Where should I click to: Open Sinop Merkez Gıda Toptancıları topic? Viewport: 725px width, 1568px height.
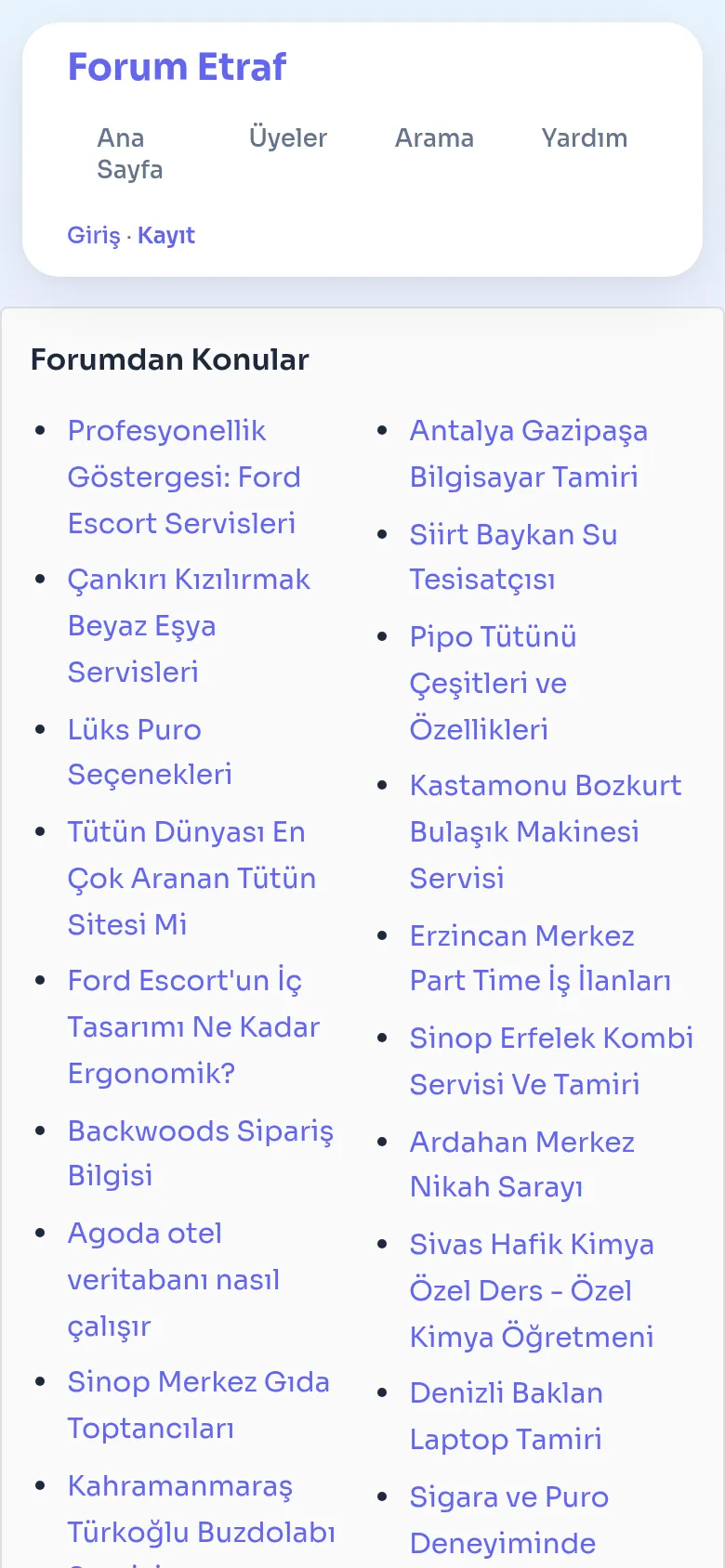(x=199, y=1405)
